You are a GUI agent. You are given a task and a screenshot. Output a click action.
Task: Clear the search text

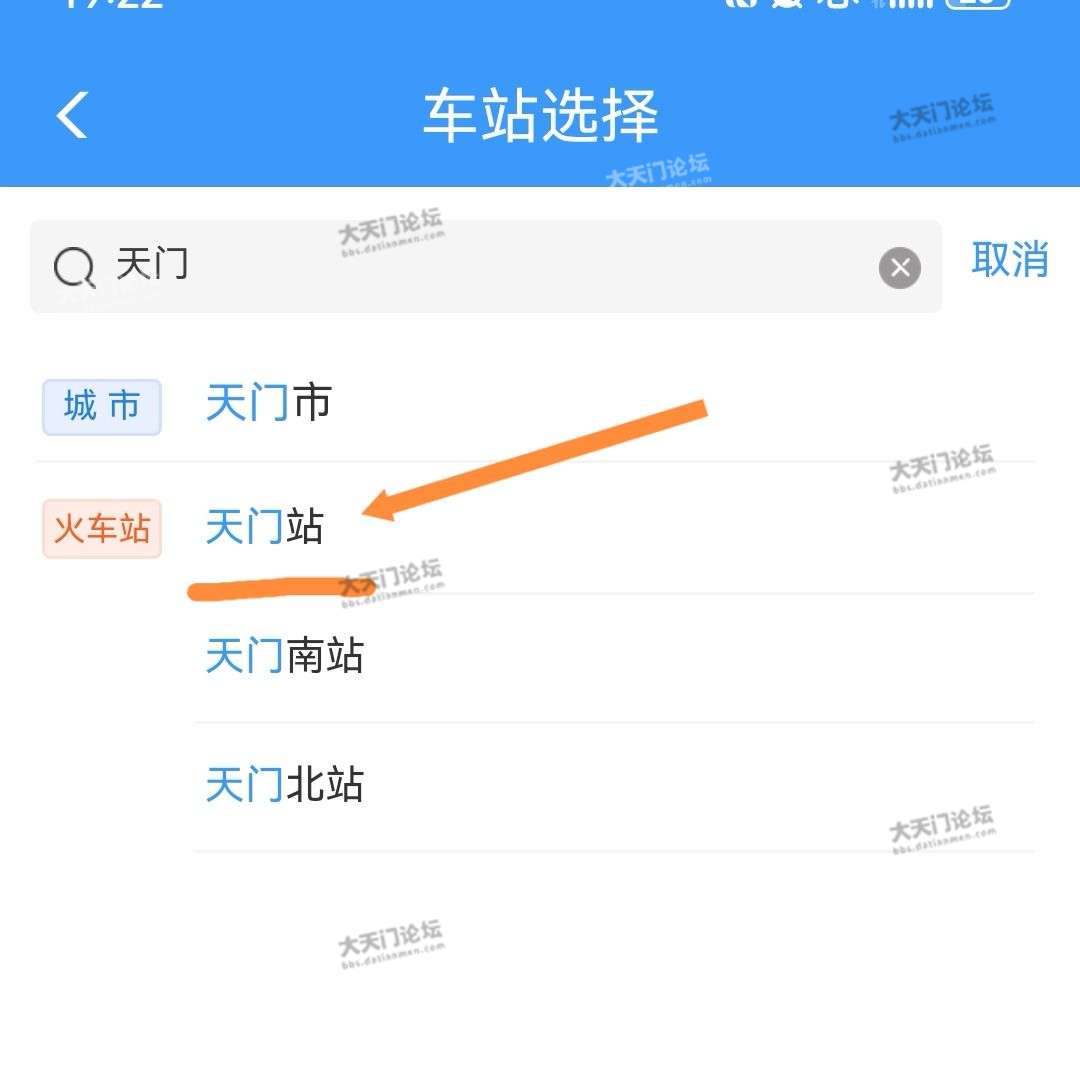click(x=899, y=268)
